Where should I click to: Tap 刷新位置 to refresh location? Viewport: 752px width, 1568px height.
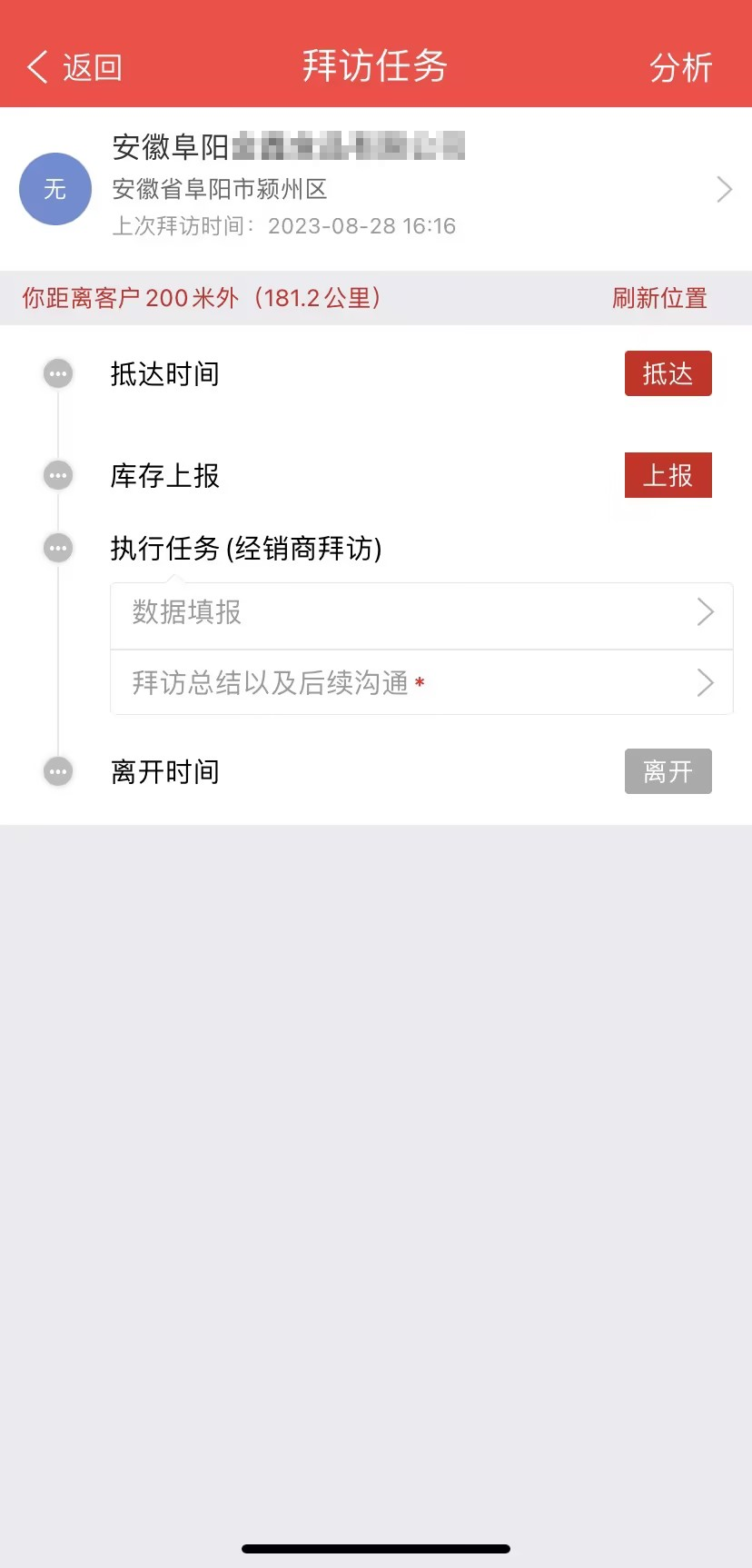[659, 298]
